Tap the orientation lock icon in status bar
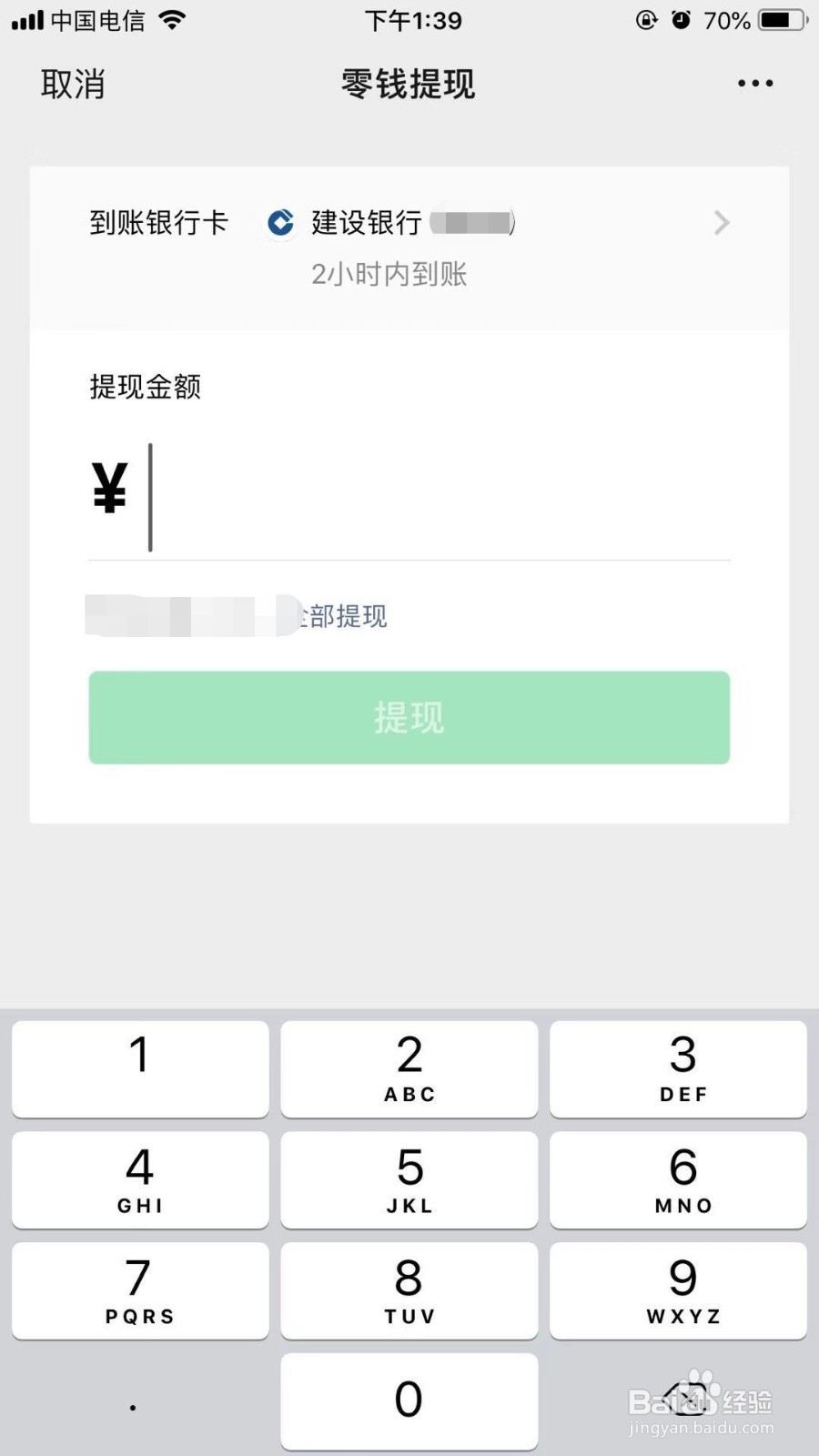819x1456 pixels. pyautogui.click(x=646, y=20)
